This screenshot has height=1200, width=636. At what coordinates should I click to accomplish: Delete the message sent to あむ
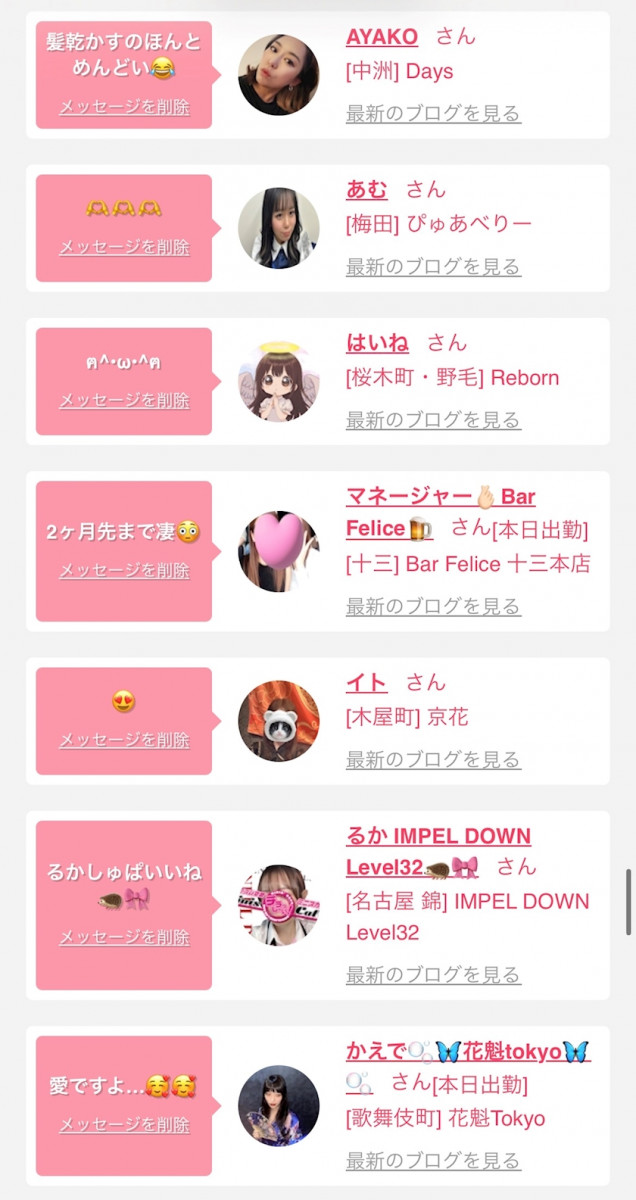click(124, 247)
